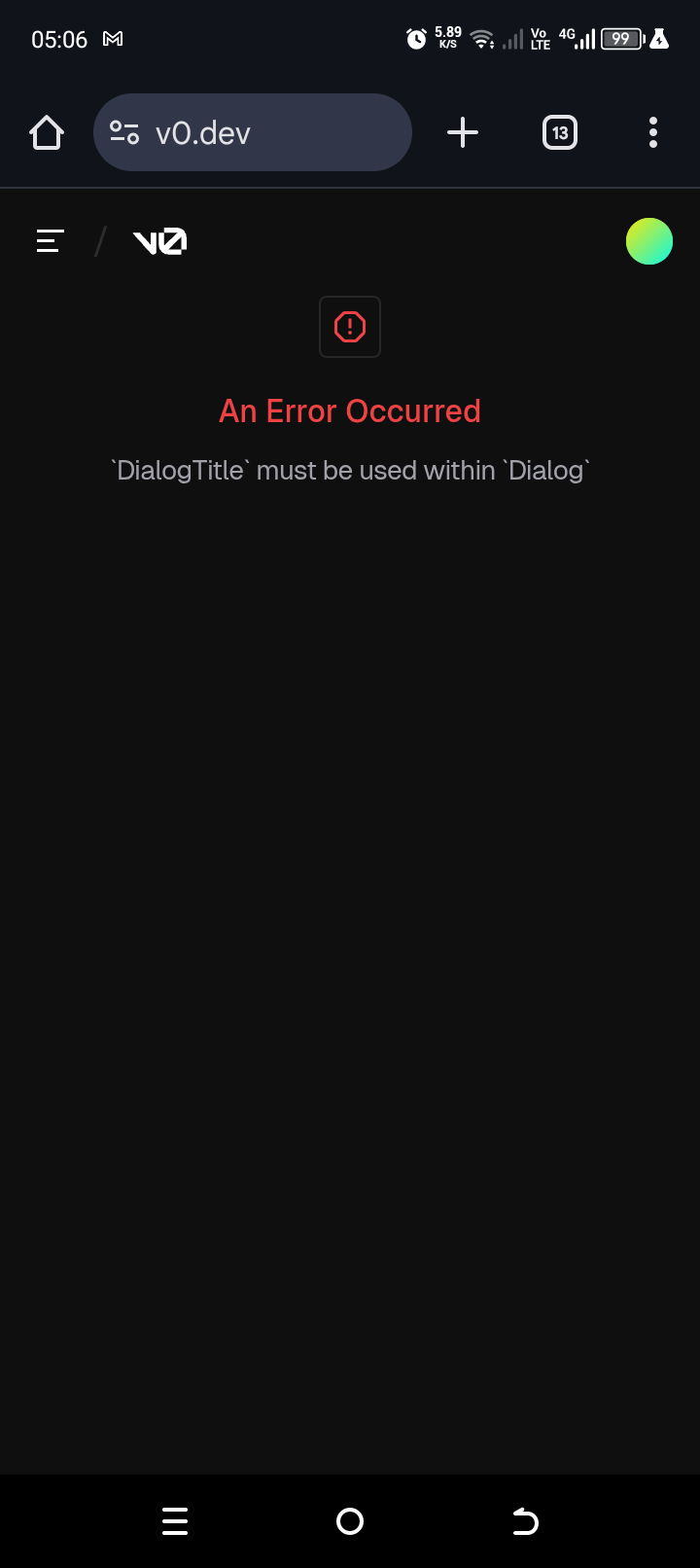Go back using the system back button
This screenshot has width=700, height=1568.
point(525,1521)
